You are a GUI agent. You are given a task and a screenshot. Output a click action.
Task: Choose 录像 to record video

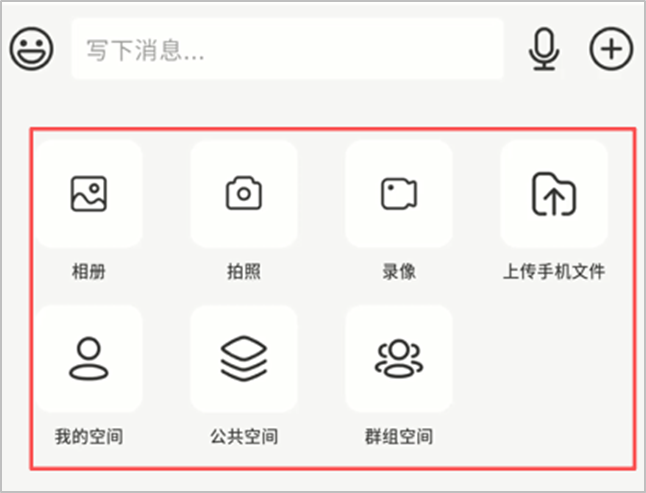(x=398, y=194)
